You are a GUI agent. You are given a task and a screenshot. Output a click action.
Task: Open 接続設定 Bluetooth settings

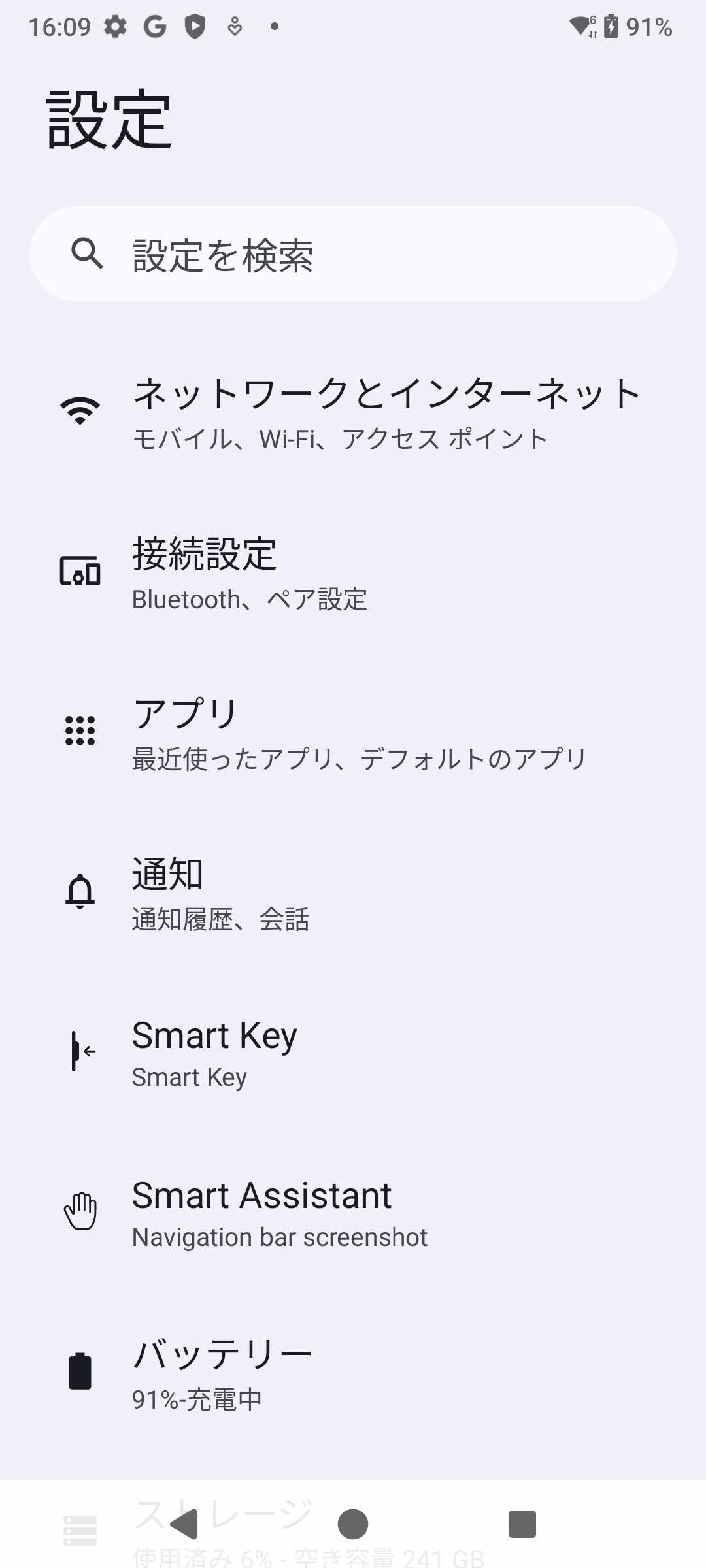353,572
